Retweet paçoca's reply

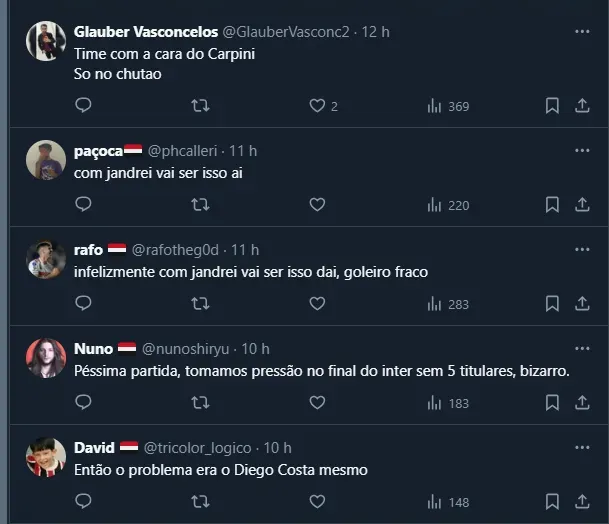pos(200,204)
